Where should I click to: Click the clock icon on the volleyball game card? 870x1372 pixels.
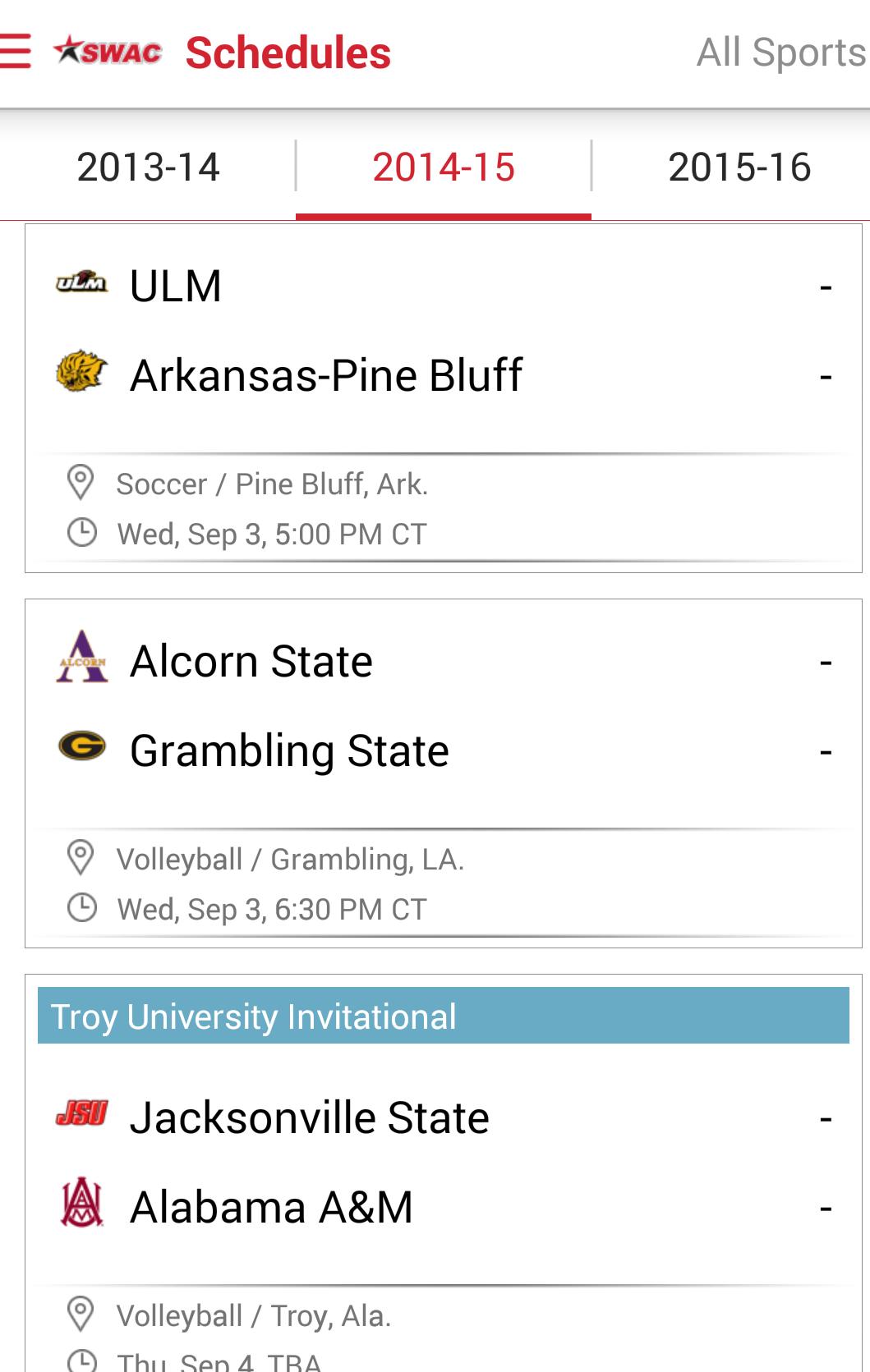pyautogui.click(x=81, y=908)
